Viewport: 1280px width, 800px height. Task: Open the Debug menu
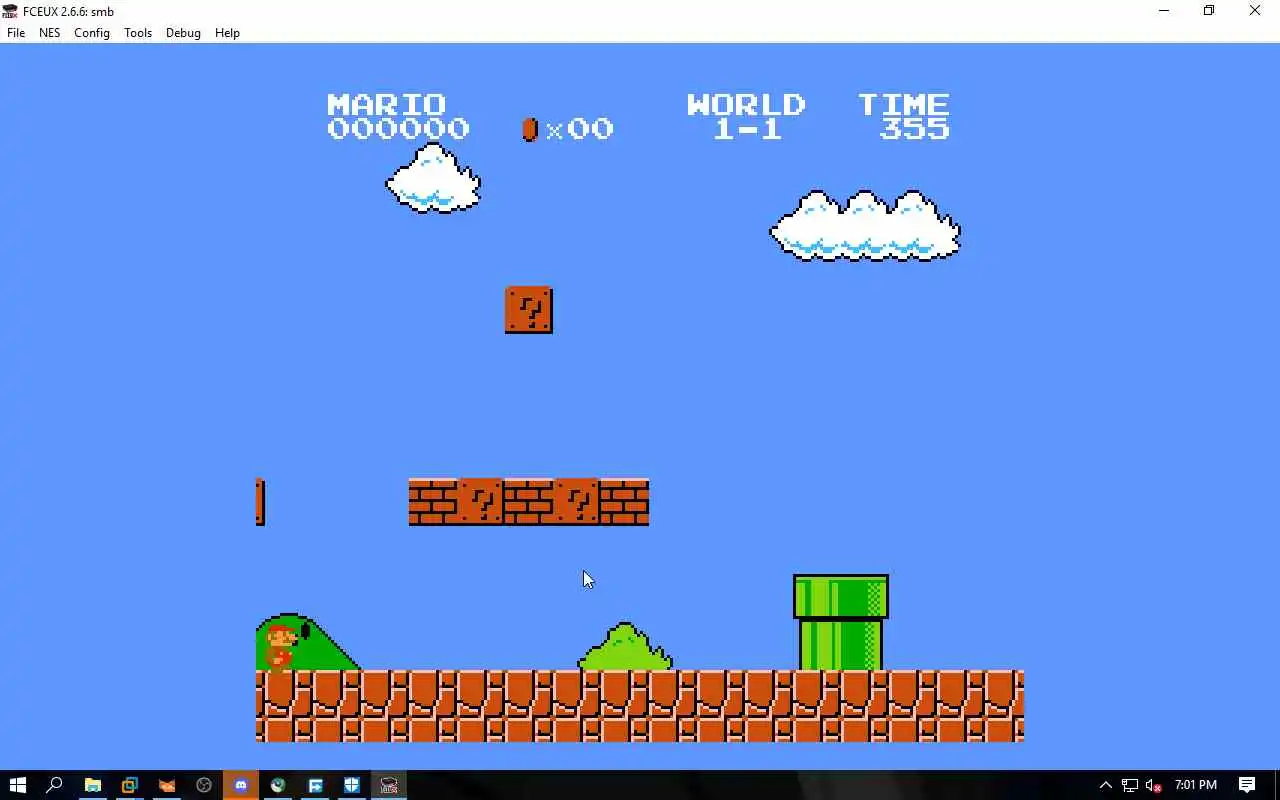pyautogui.click(x=183, y=33)
